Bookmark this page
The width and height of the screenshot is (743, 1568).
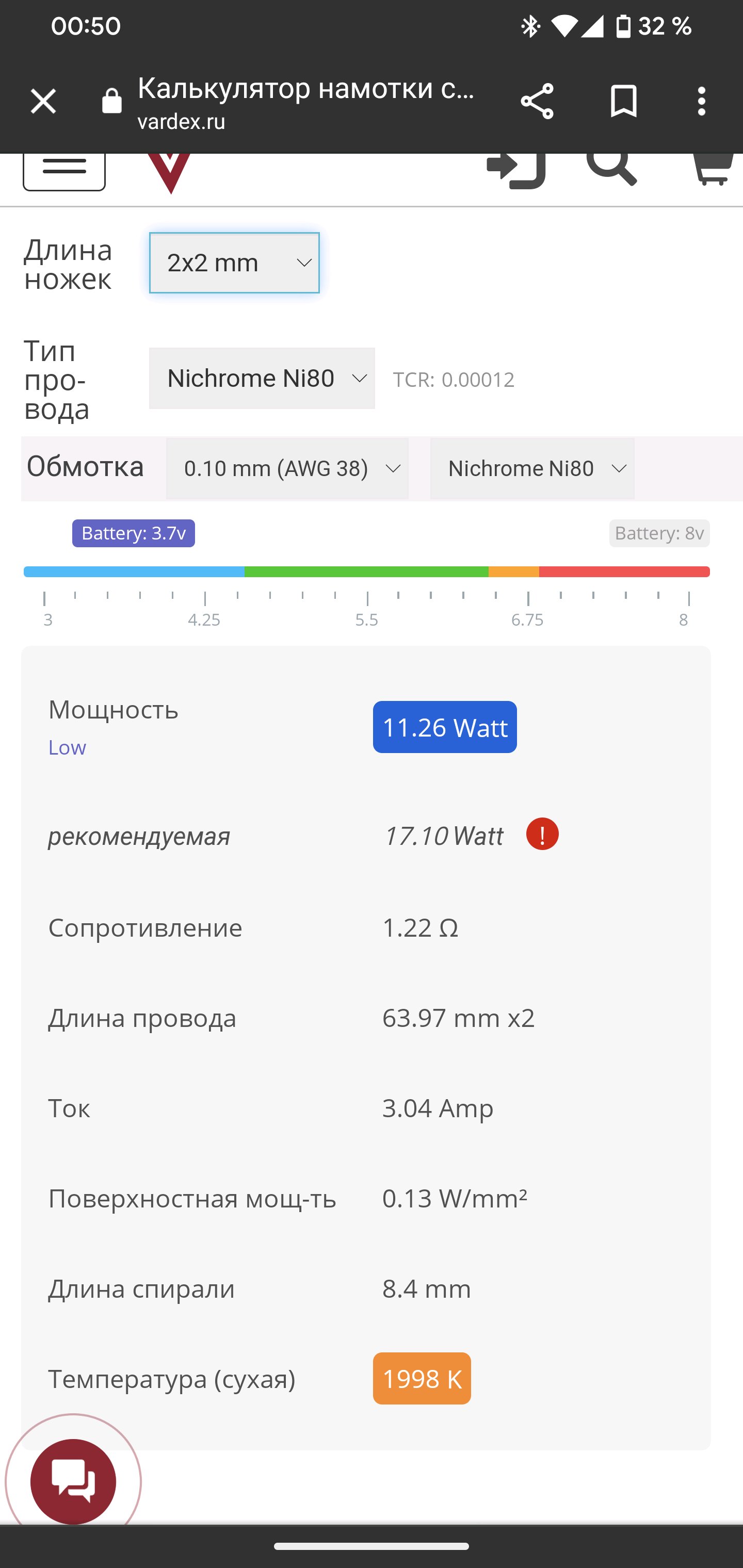(624, 101)
